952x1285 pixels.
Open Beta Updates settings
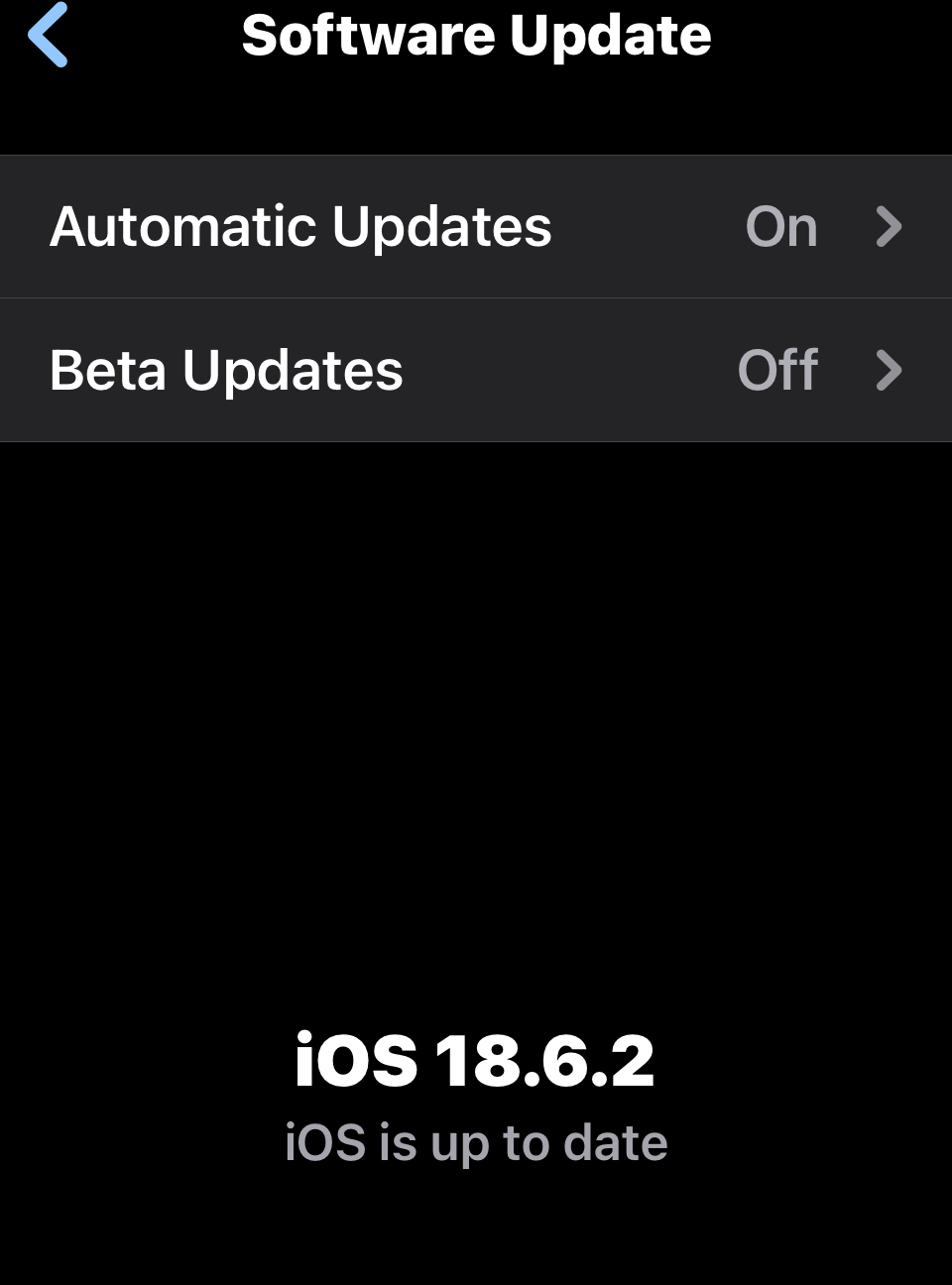point(476,371)
